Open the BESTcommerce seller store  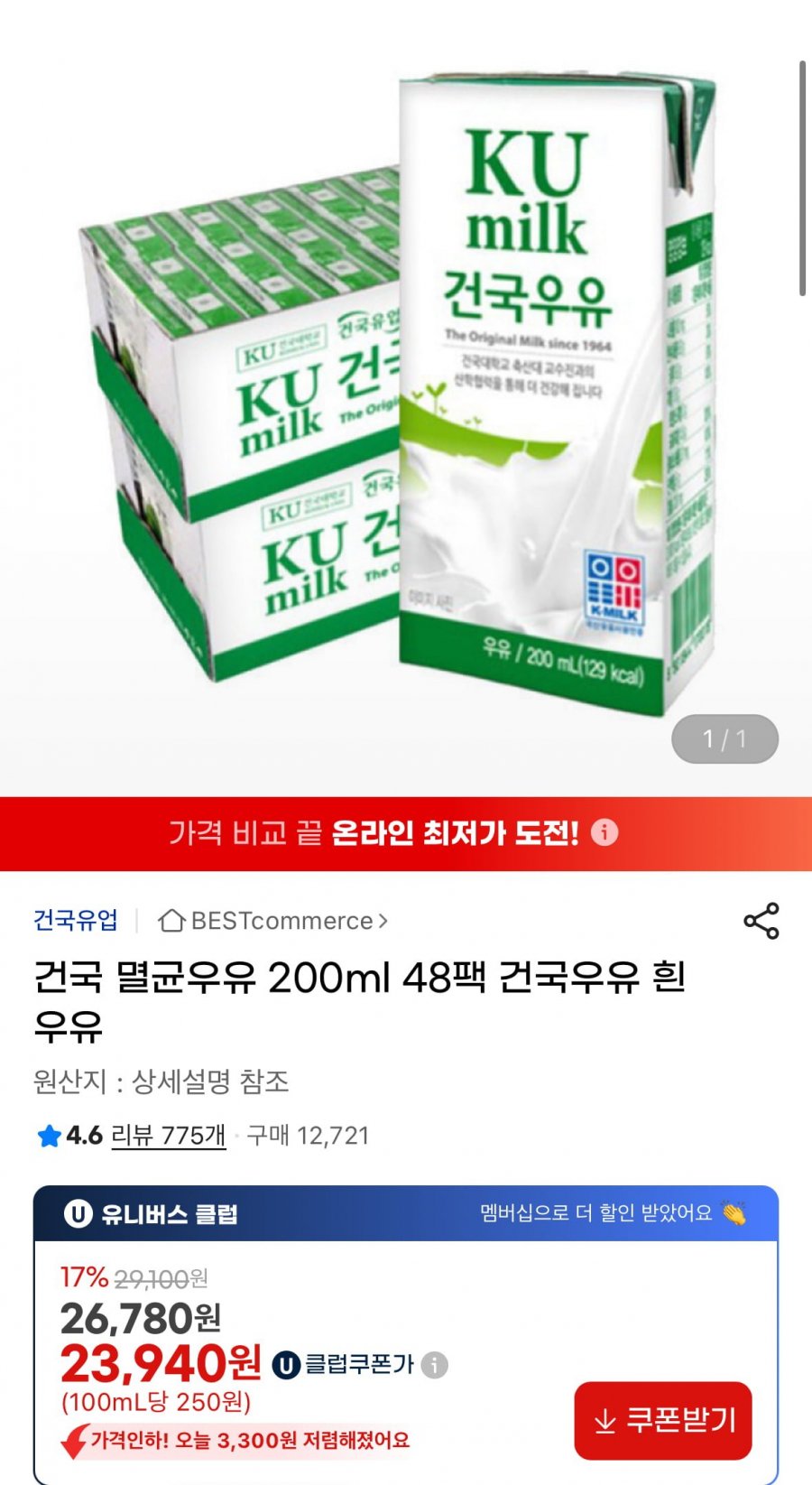(273, 921)
